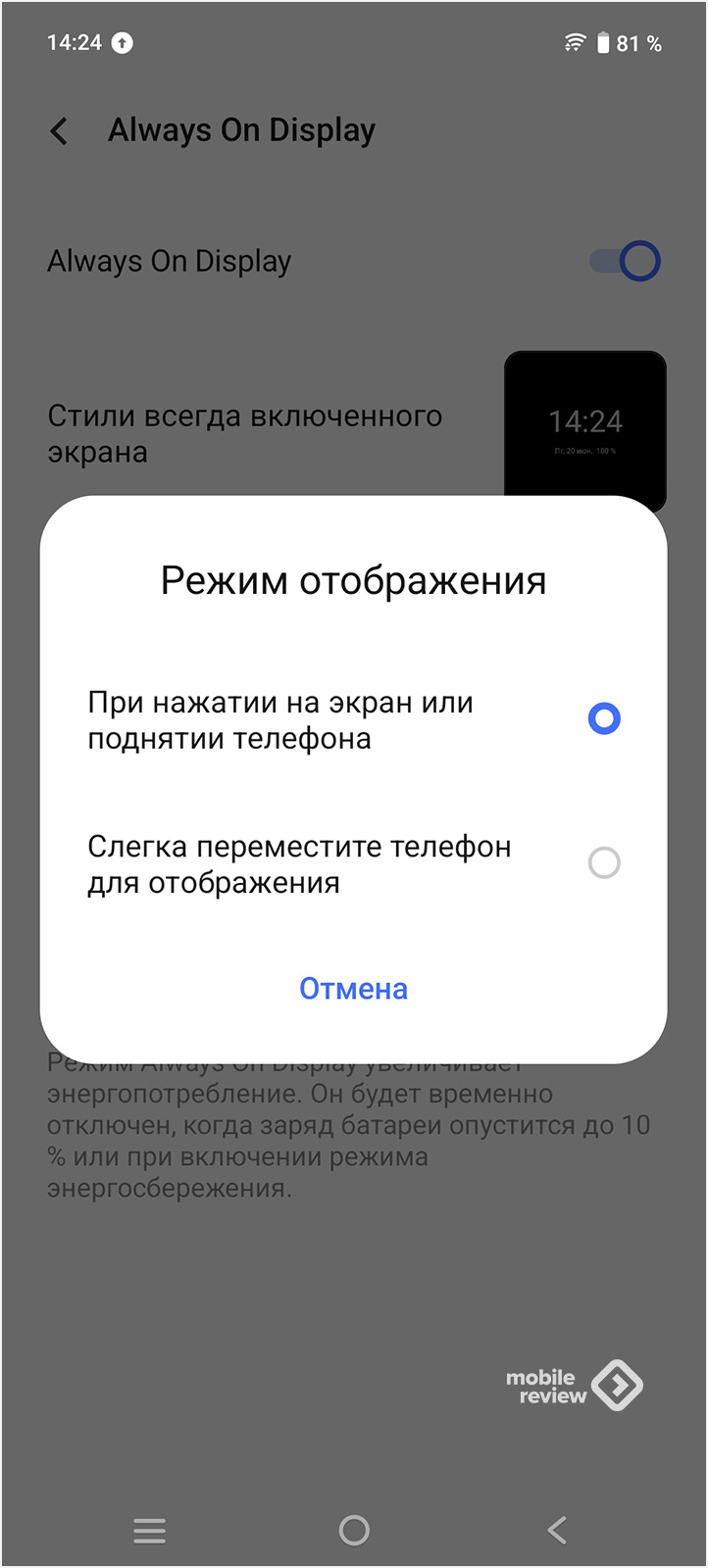
Task: Go to the system home screen
Action: pos(354,1530)
